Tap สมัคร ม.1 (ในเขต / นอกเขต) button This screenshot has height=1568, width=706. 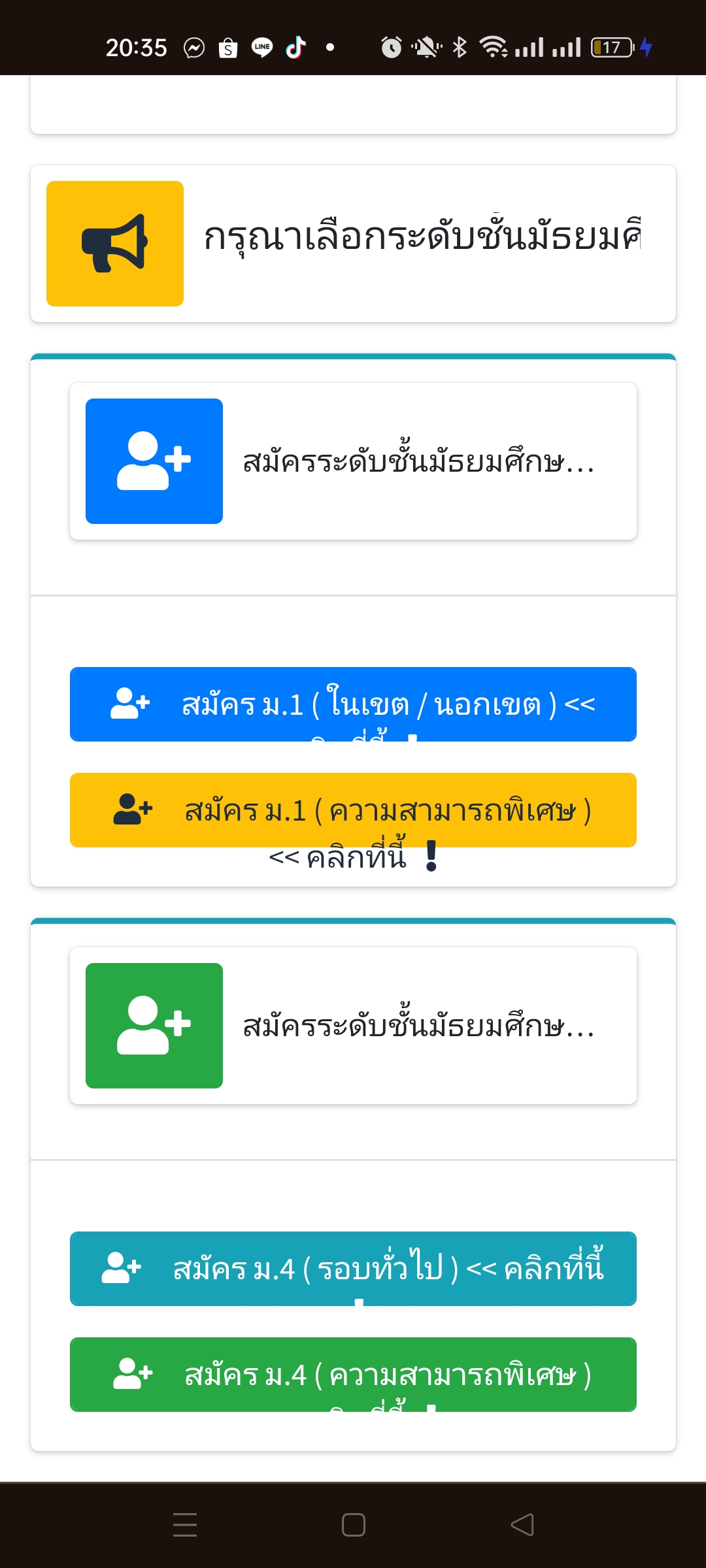click(x=353, y=704)
